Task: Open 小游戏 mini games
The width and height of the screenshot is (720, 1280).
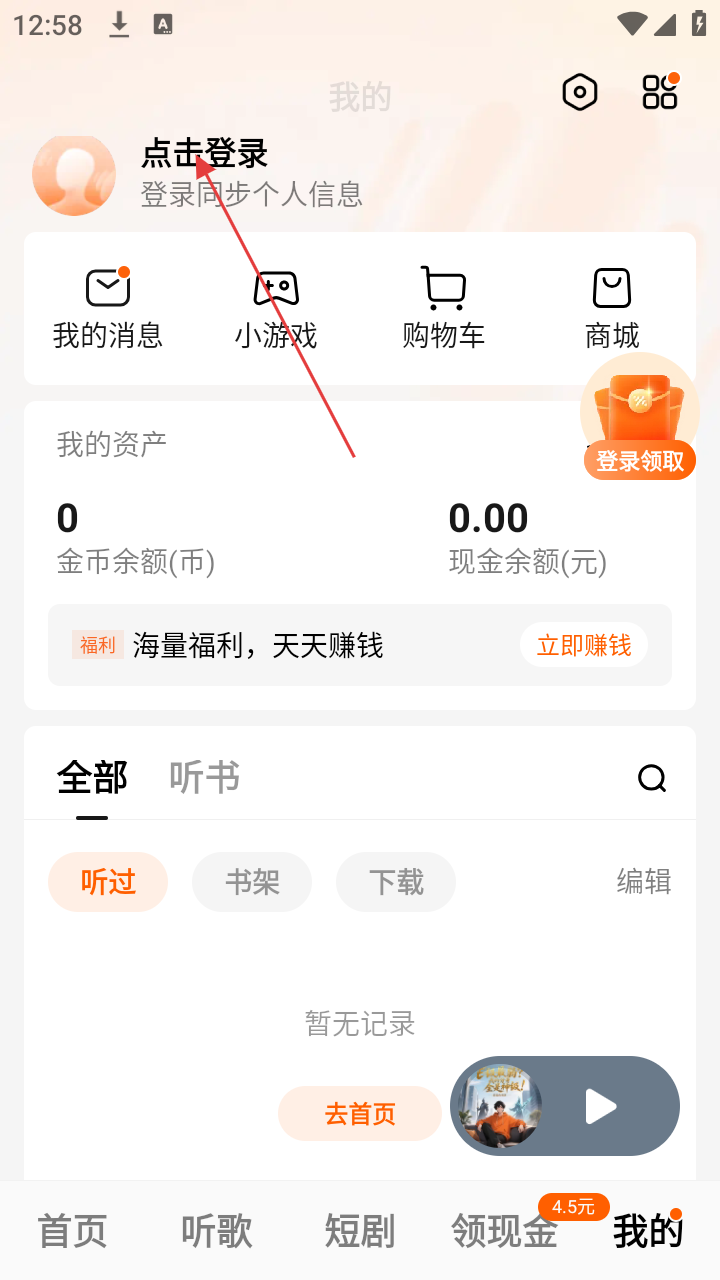Action: (276, 309)
